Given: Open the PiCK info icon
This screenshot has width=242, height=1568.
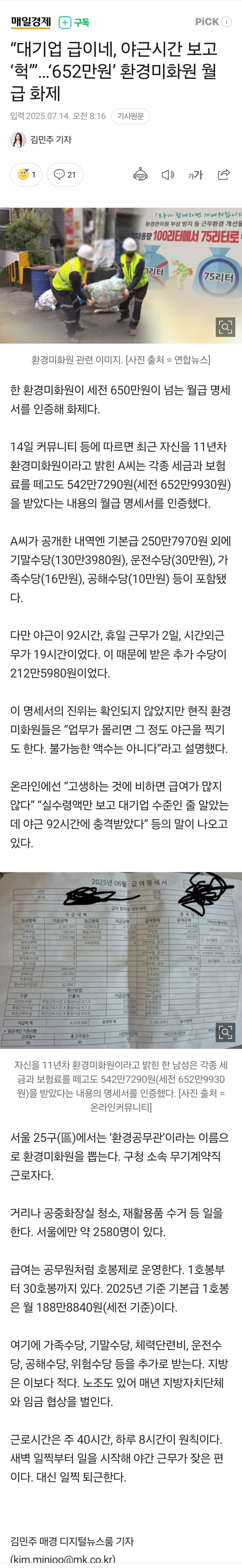Looking at the screenshot, I should [227, 22].
